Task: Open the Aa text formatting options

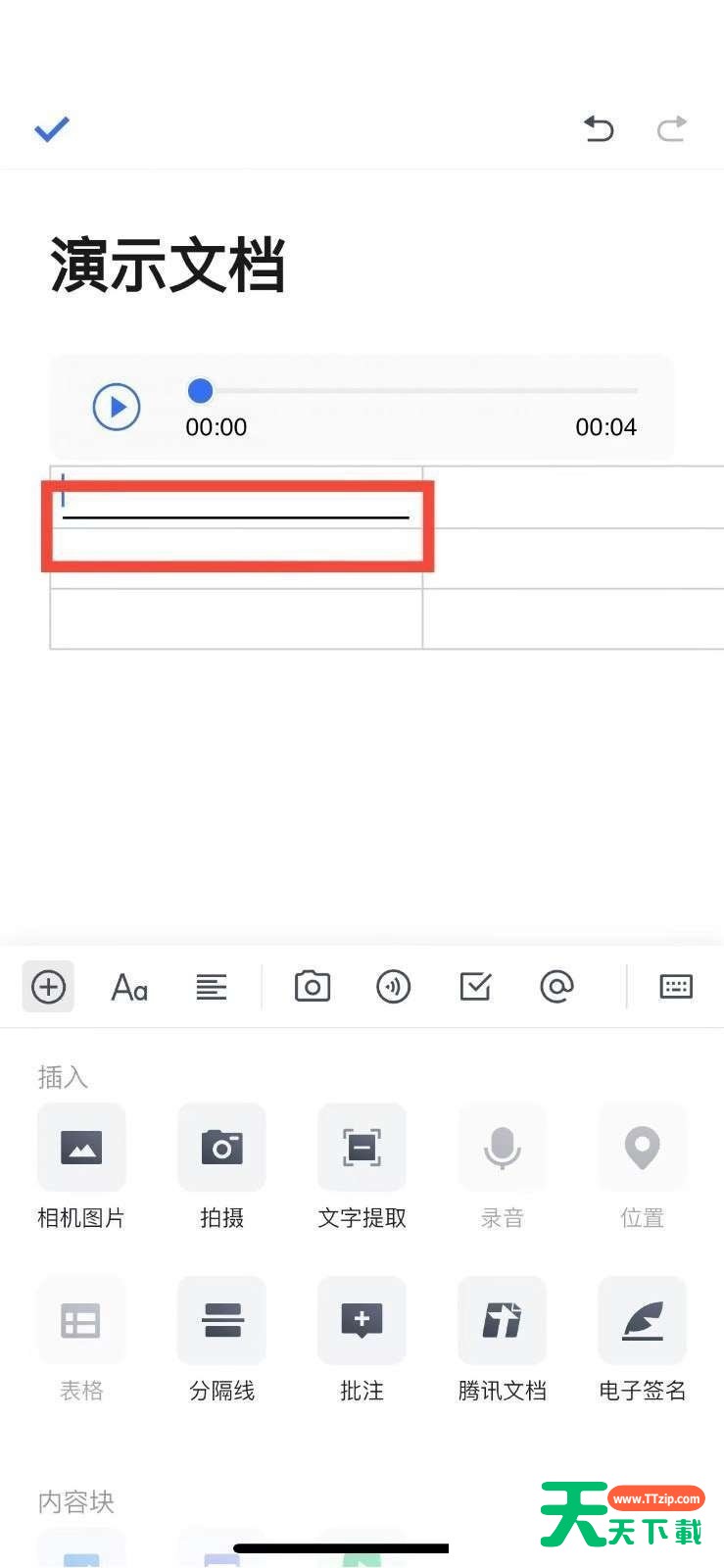Action: pos(129,987)
